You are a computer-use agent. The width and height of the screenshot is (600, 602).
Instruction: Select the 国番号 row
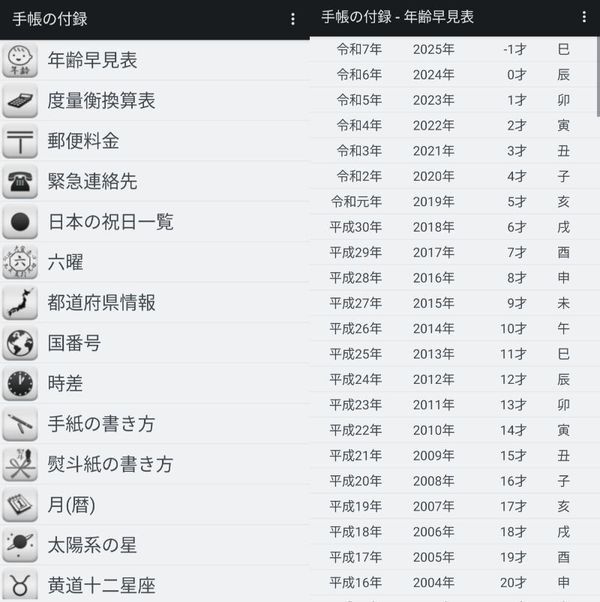(155, 343)
